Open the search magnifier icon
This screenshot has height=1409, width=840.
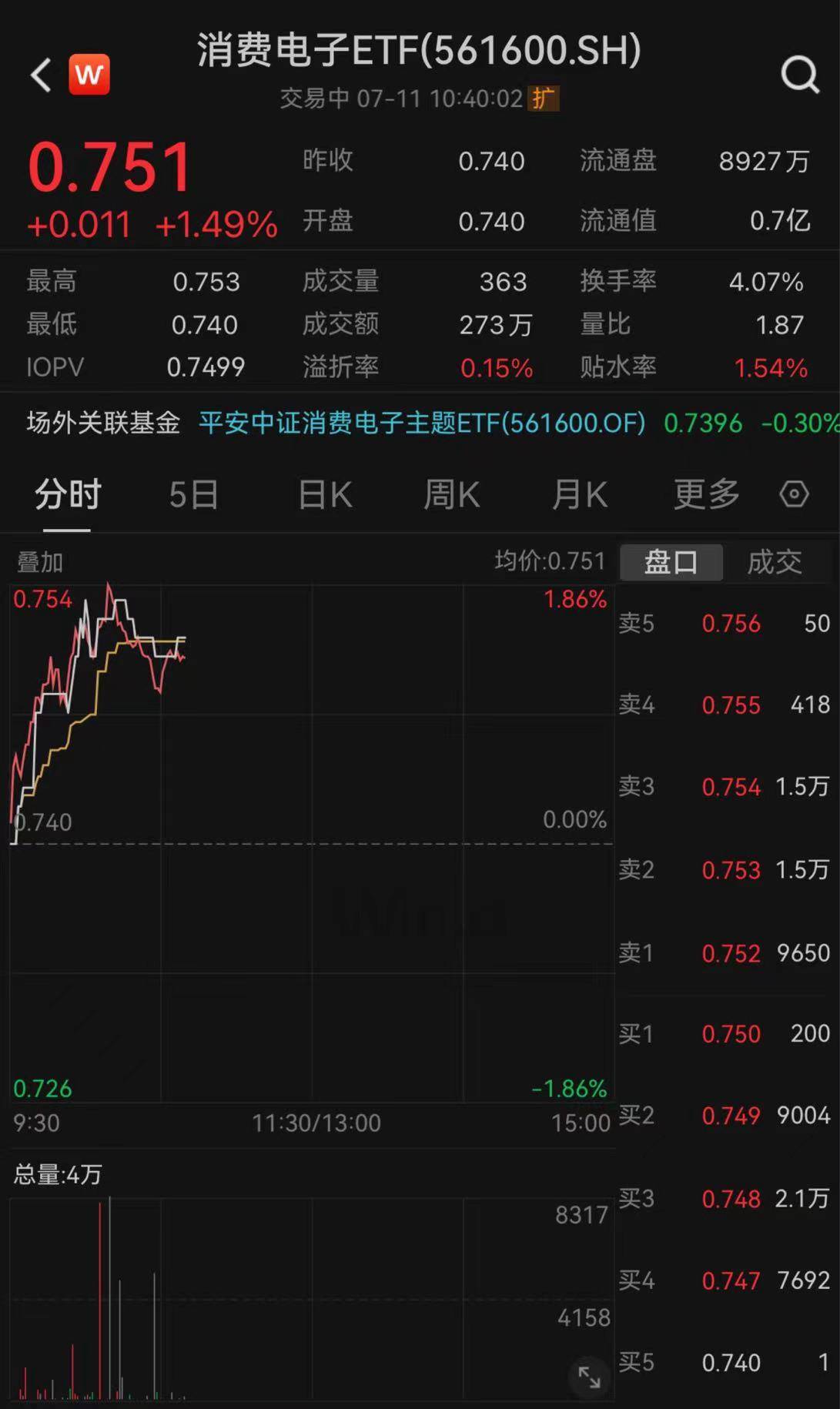tap(799, 75)
